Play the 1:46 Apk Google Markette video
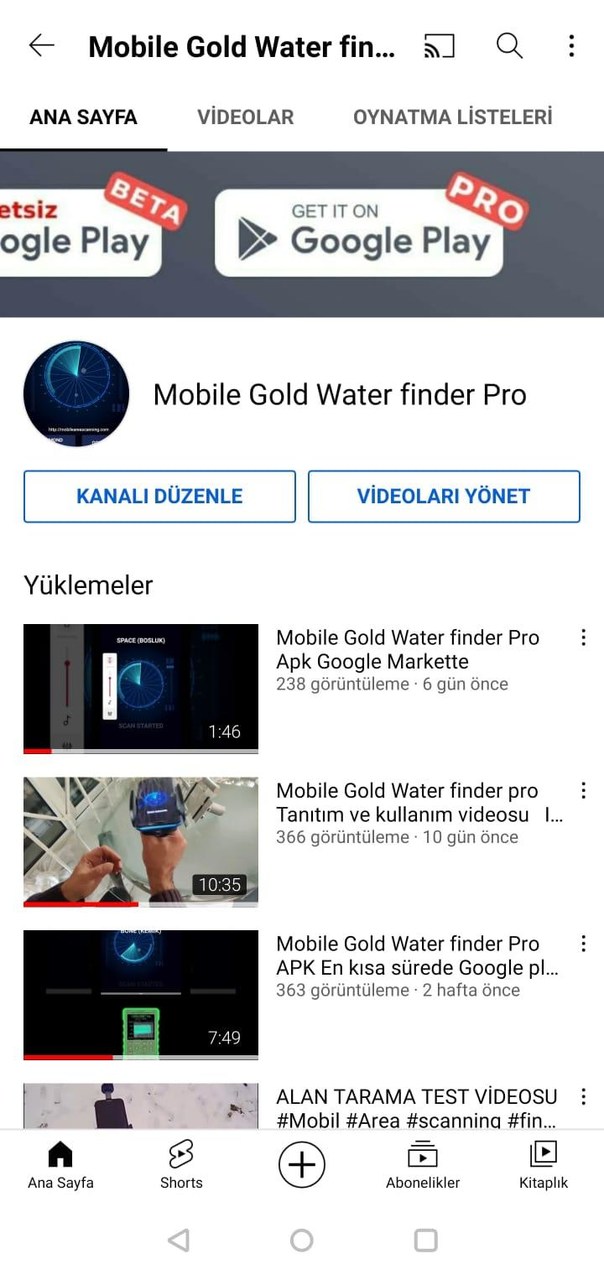 [x=141, y=688]
